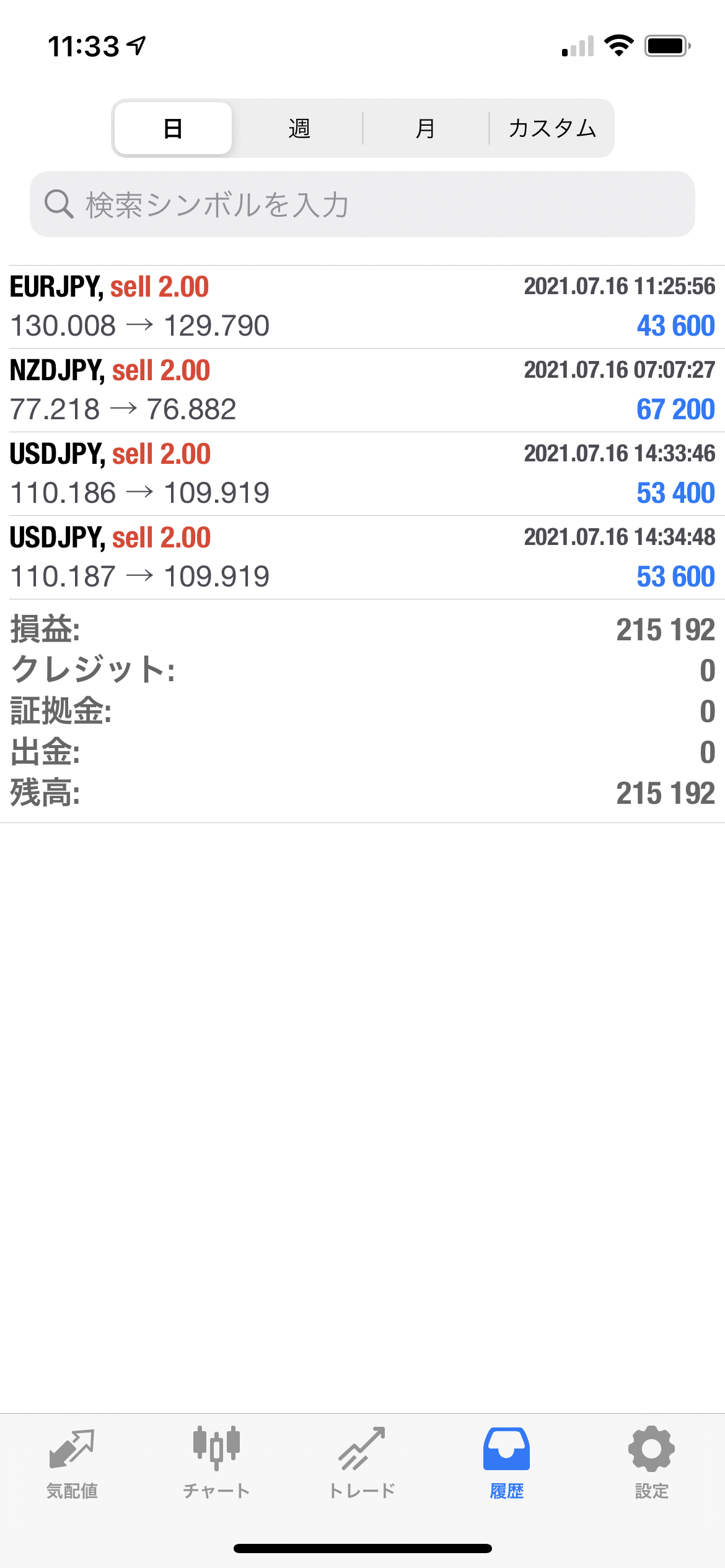Choose the カスタム custom period
This screenshot has height=1568, width=725.
[551, 128]
